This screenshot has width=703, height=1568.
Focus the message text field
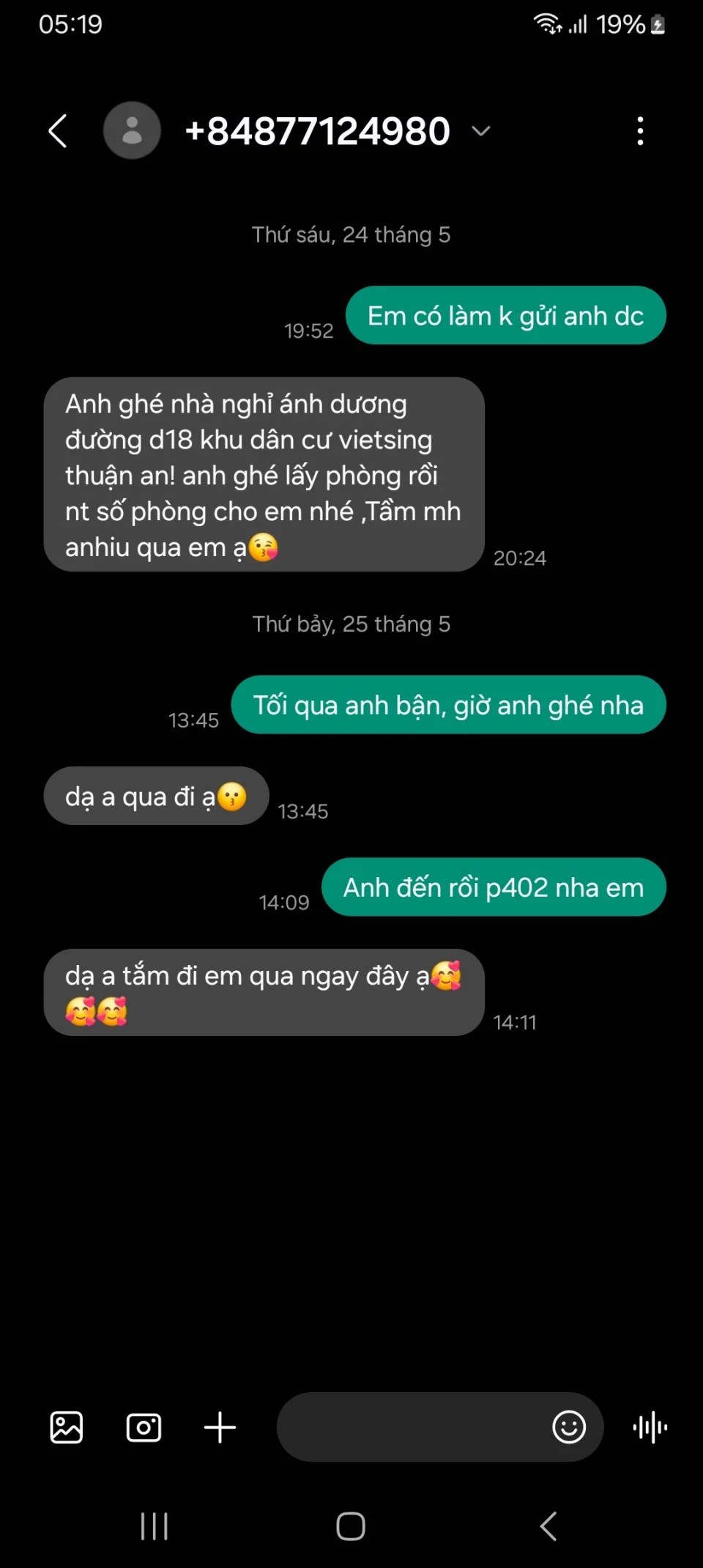(410, 1427)
